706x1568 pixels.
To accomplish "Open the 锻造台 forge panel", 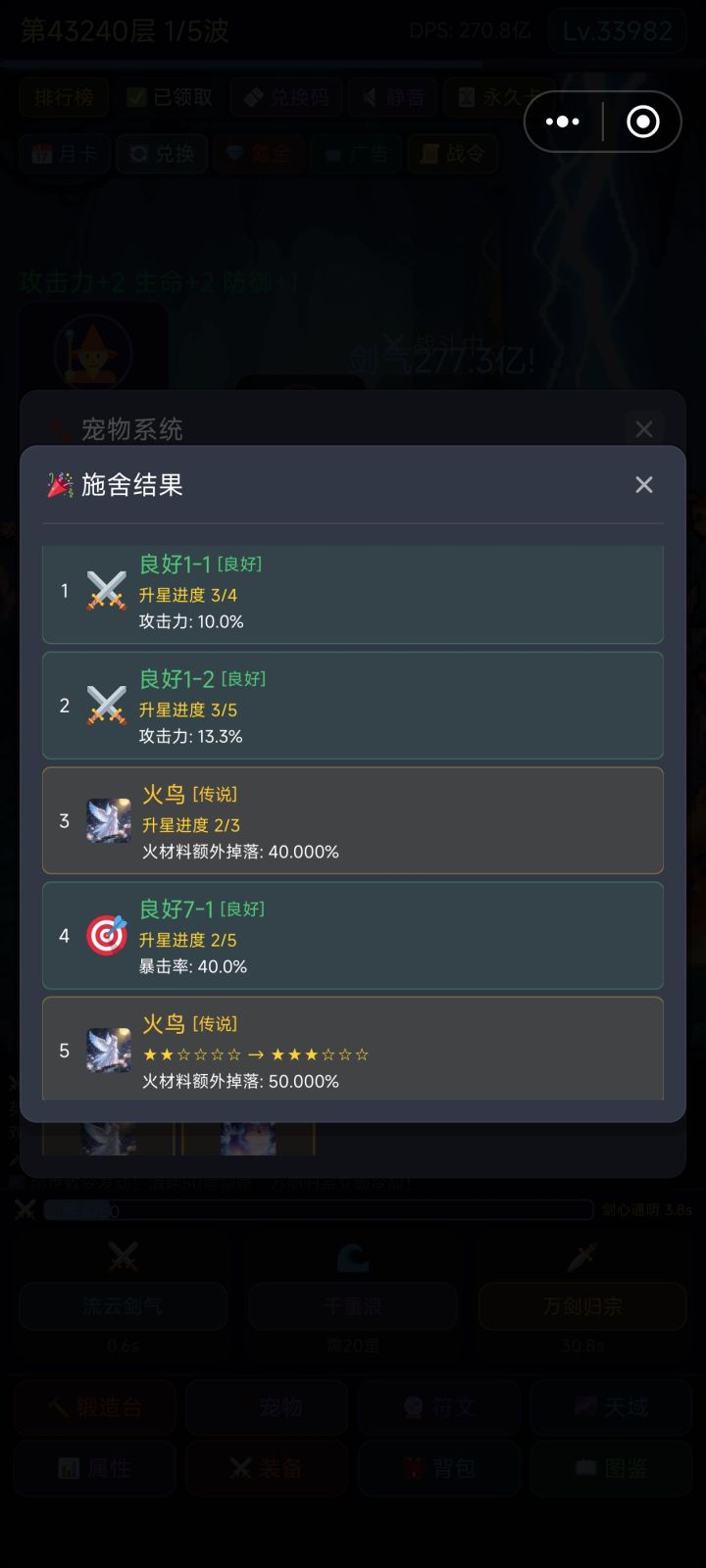I will (x=94, y=1407).
